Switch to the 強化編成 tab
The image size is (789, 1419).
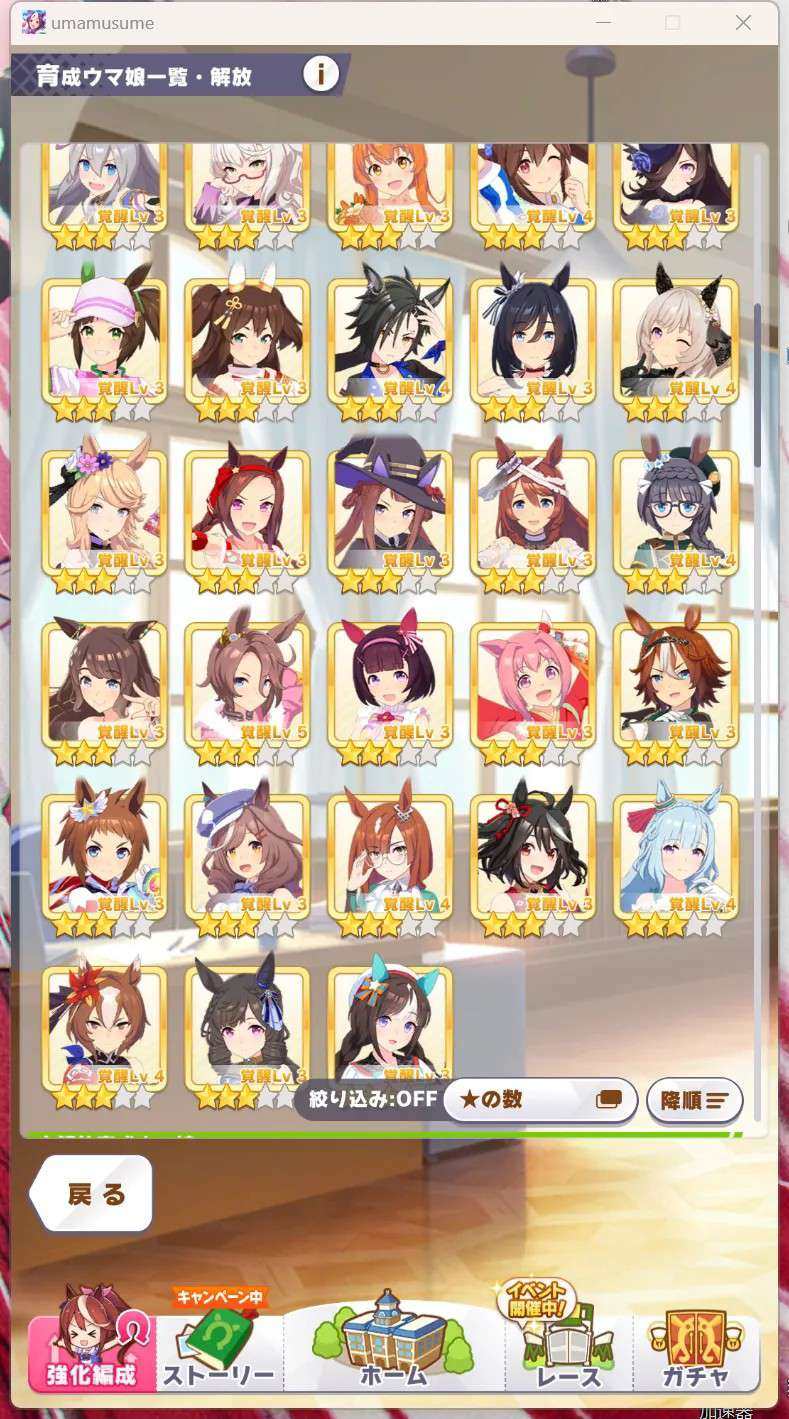[x=91, y=1341]
